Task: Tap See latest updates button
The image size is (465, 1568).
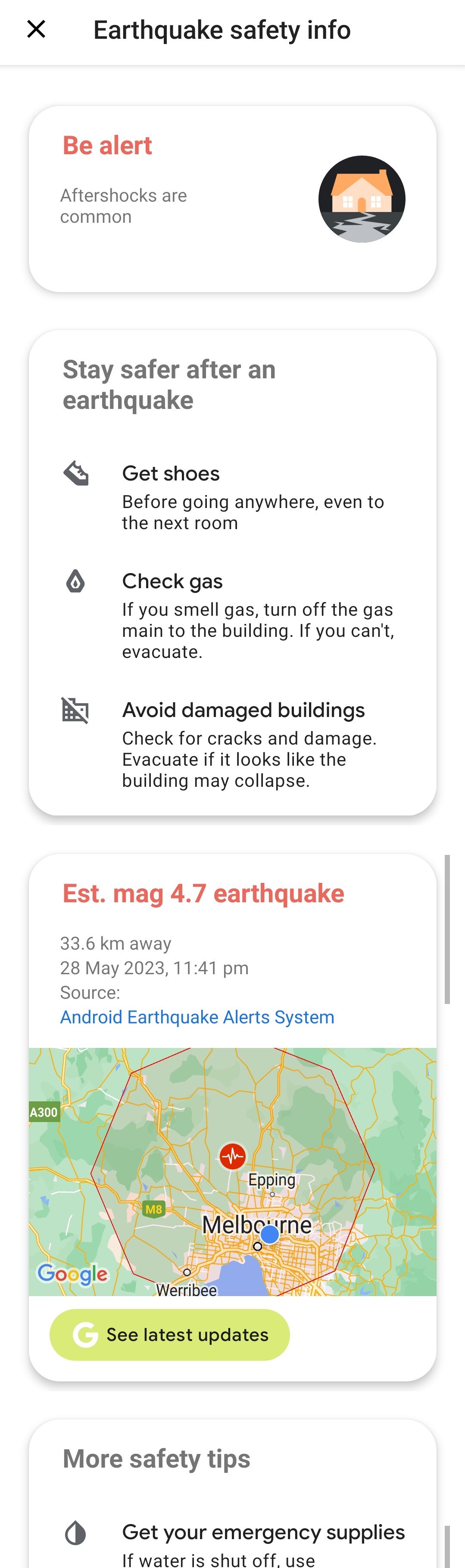Action: (169, 1335)
